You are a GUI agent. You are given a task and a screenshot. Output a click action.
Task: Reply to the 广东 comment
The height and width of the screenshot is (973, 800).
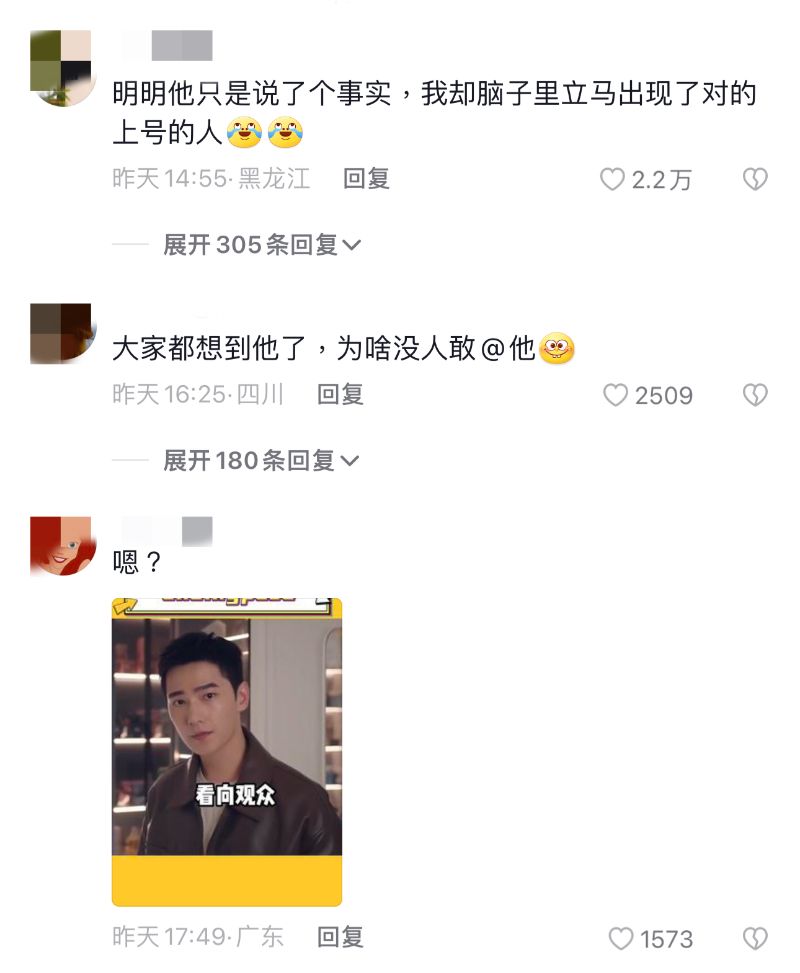(x=340, y=938)
